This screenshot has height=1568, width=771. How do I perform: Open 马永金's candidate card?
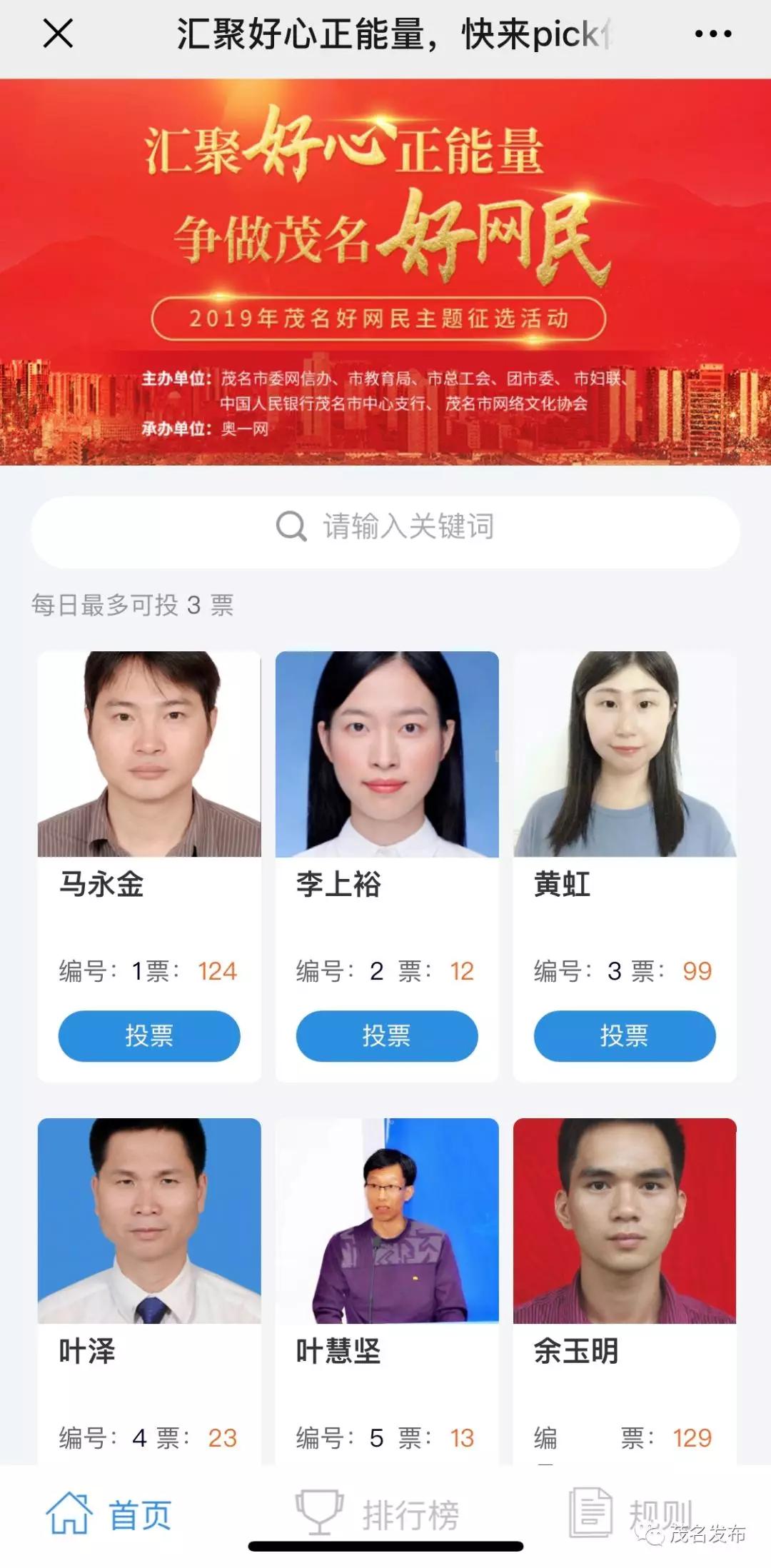coord(149,754)
